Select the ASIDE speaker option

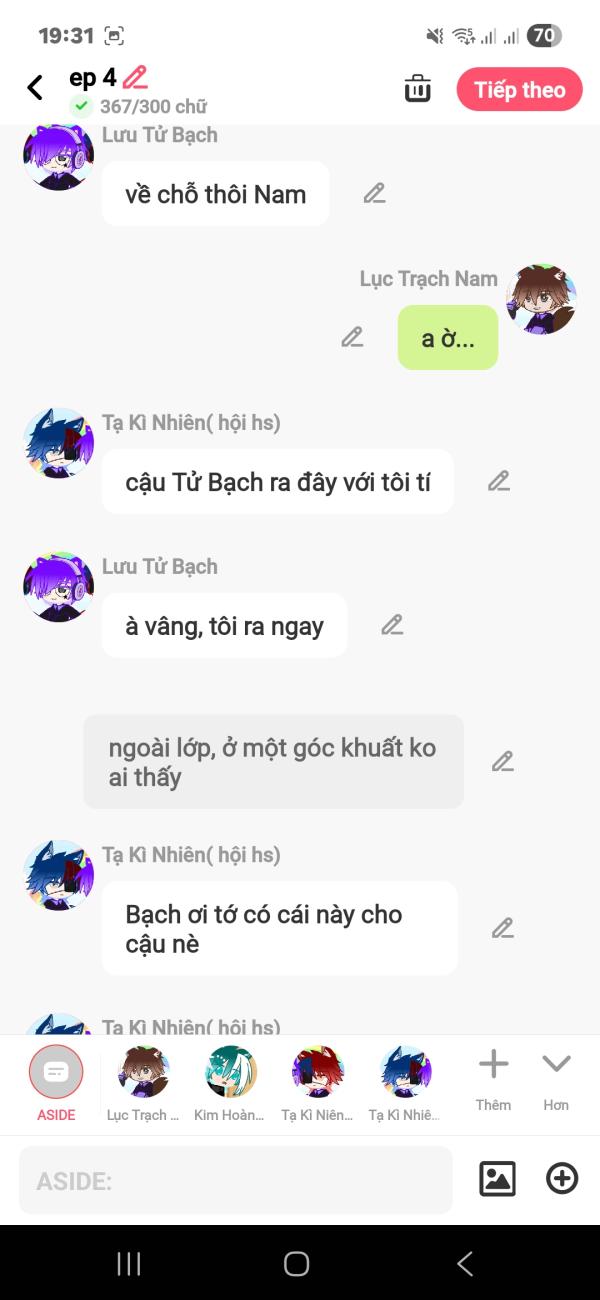[56, 1082]
